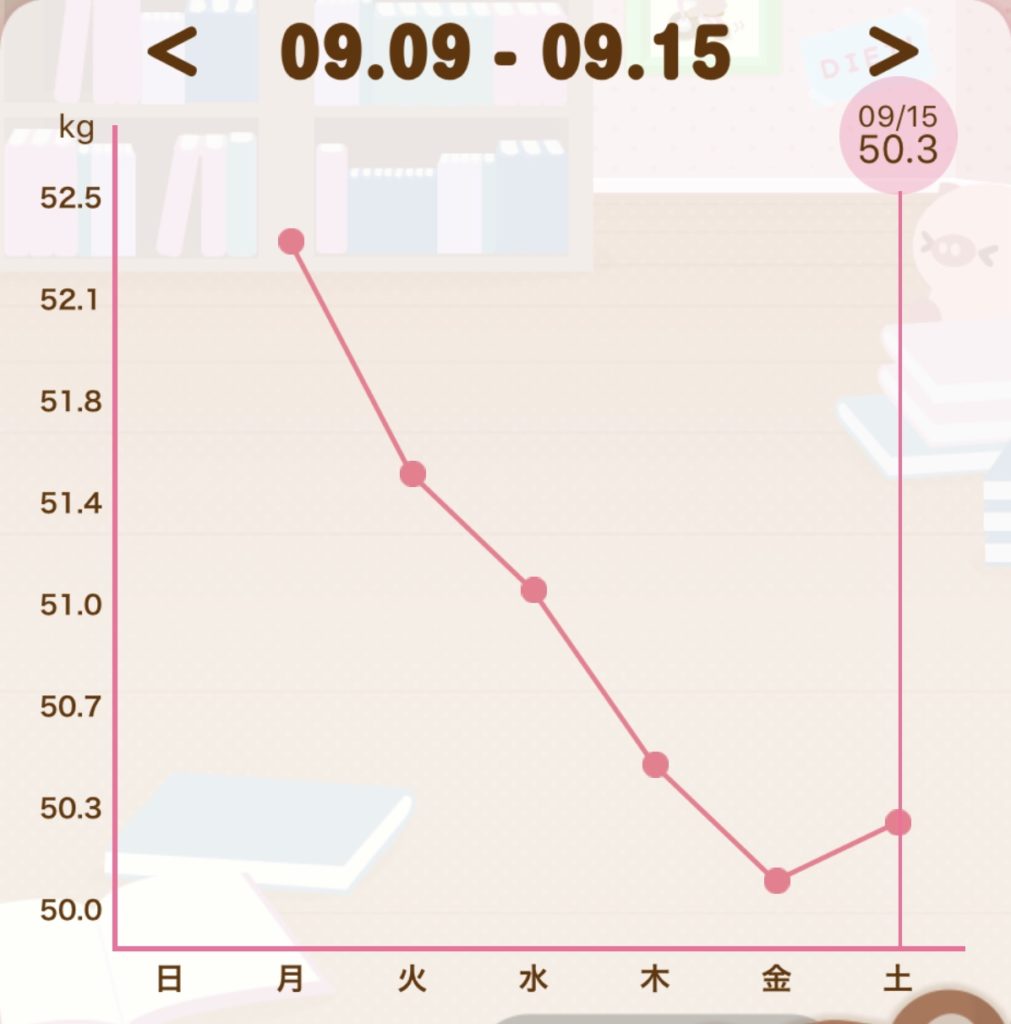Select Tuesday's weight data point
Viewport: 1011px width, 1024px height.
[413, 474]
